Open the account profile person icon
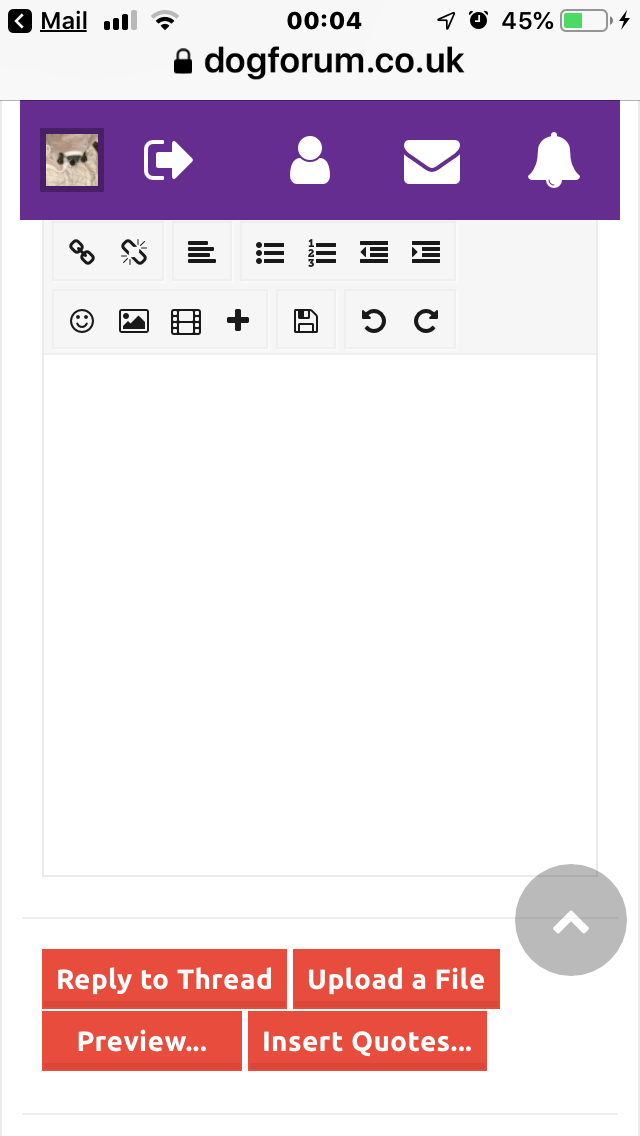This screenshot has height=1136, width=640. coord(309,160)
